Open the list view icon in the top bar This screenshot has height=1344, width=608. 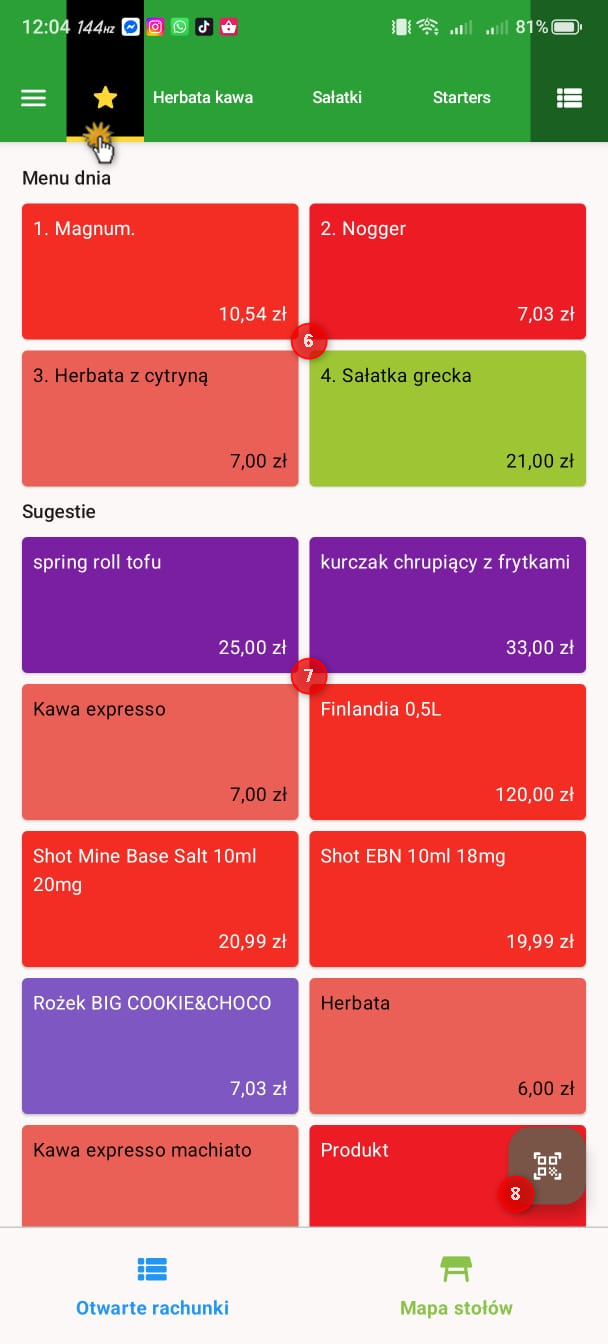[569, 98]
